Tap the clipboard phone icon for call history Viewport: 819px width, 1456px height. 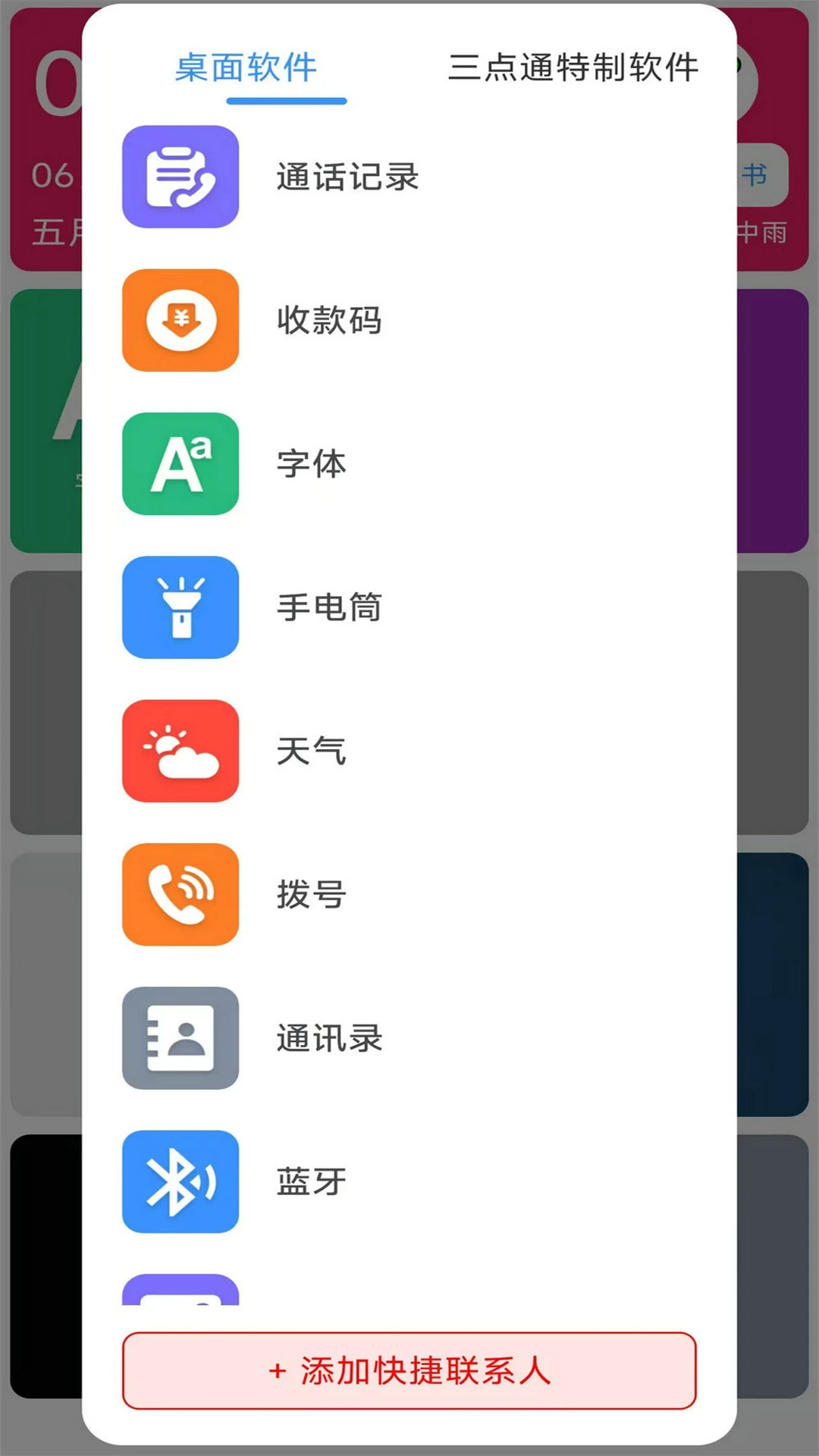tap(180, 177)
